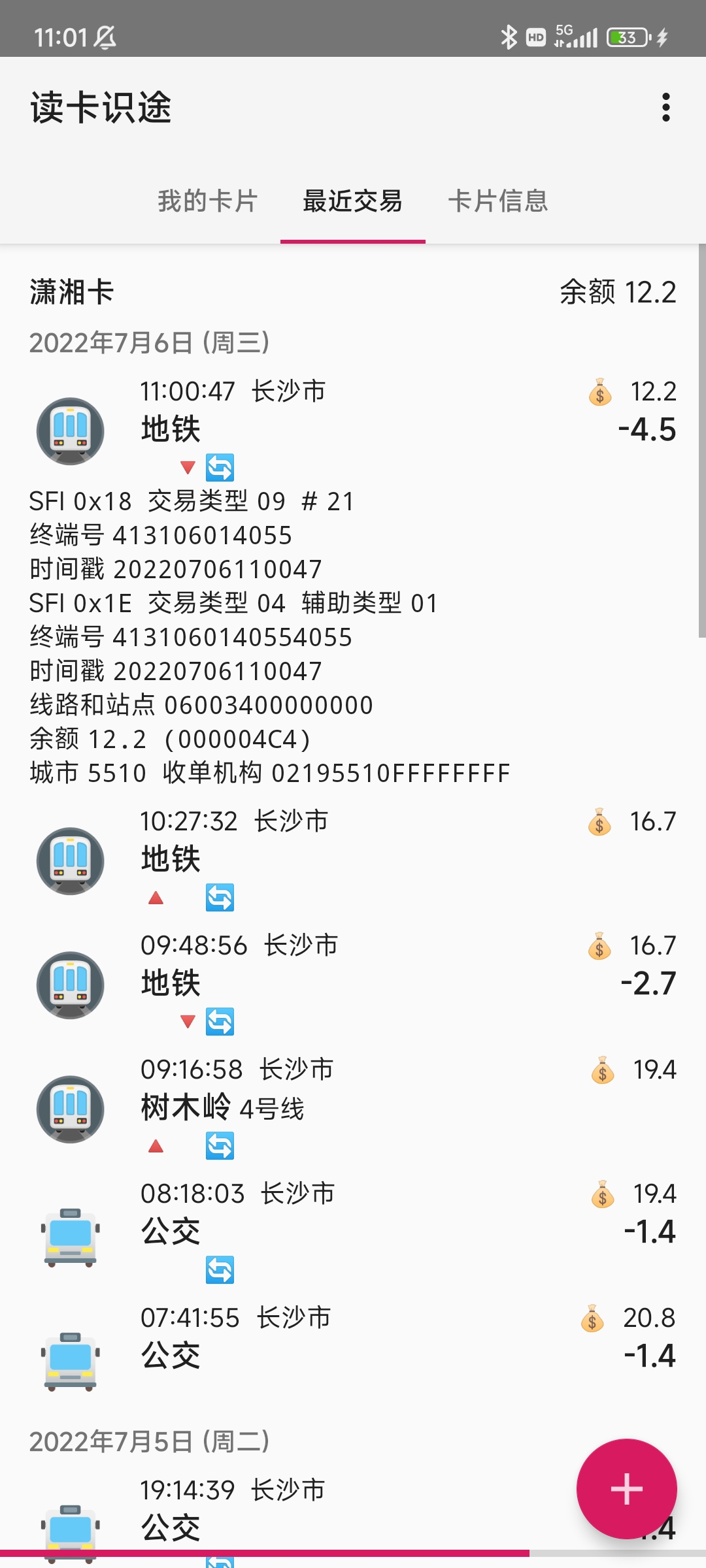Image resolution: width=706 pixels, height=1568 pixels.
Task: Tap the red plus floating button
Action: pos(626,1488)
